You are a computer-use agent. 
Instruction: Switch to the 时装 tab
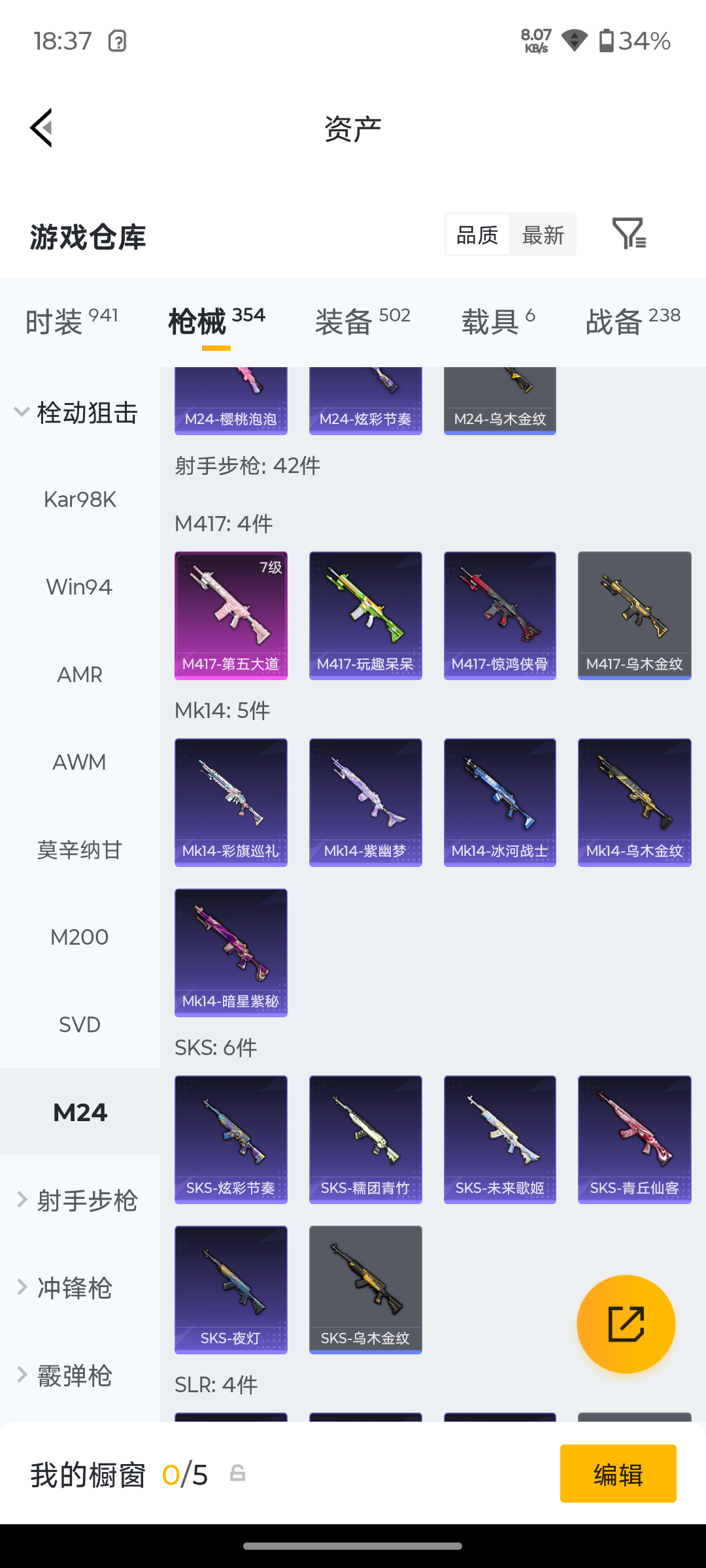pyautogui.click(x=72, y=321)
